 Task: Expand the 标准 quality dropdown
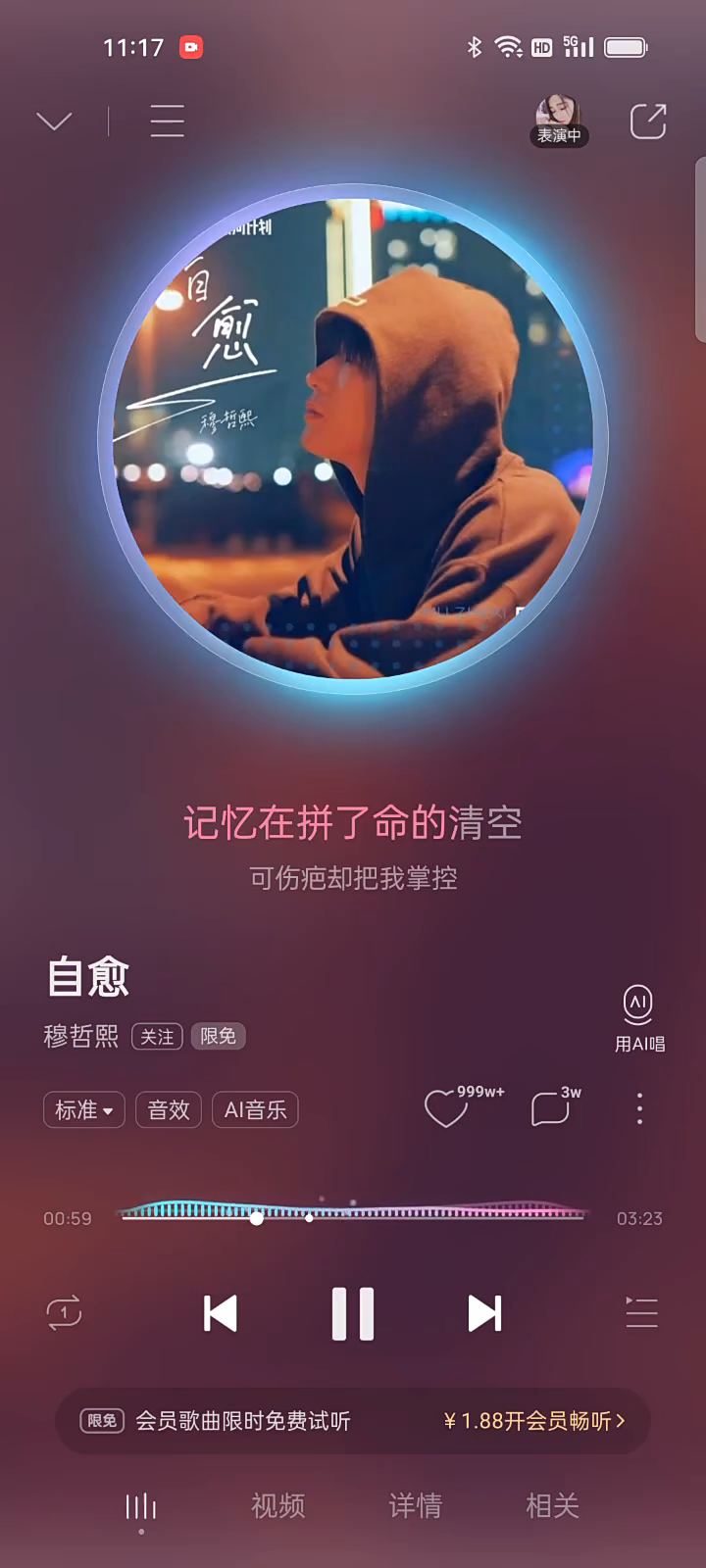[83, 1109]
